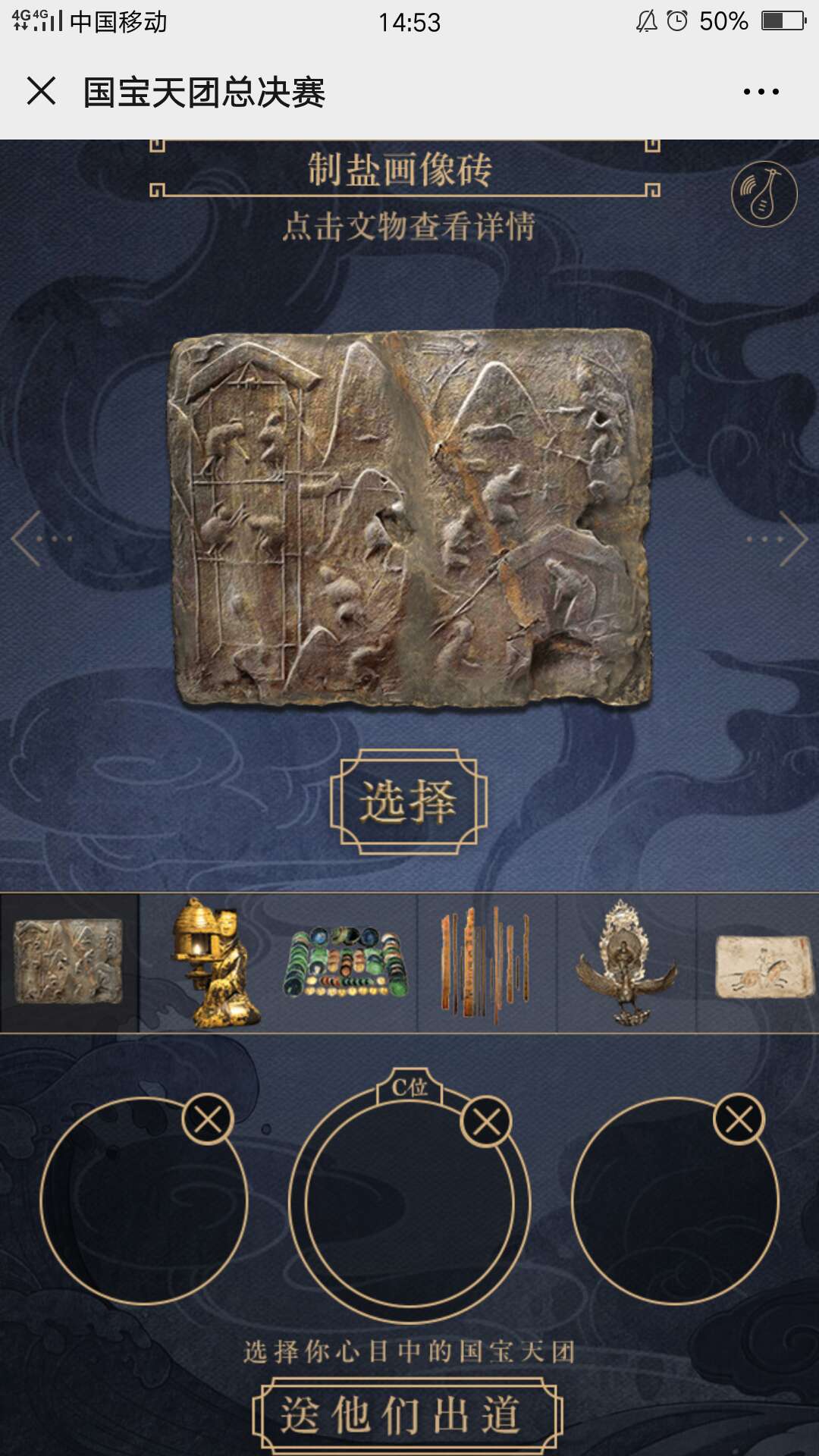Remove the C位 center slot
Image resolution: width=819 pixels, height=1456 pixels.
[486, 1122]
